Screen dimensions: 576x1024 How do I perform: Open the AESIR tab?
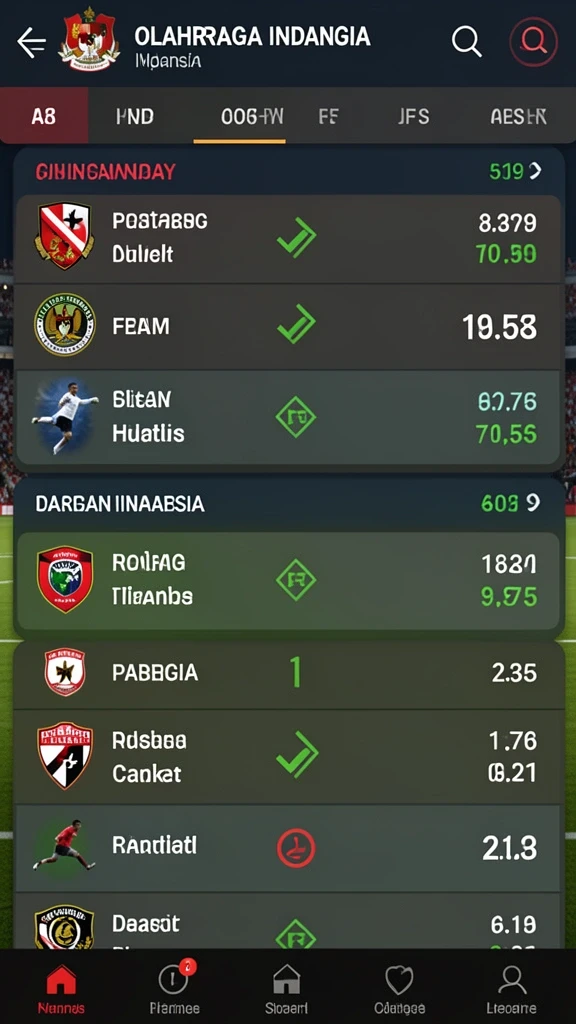[x=519, y=117]
